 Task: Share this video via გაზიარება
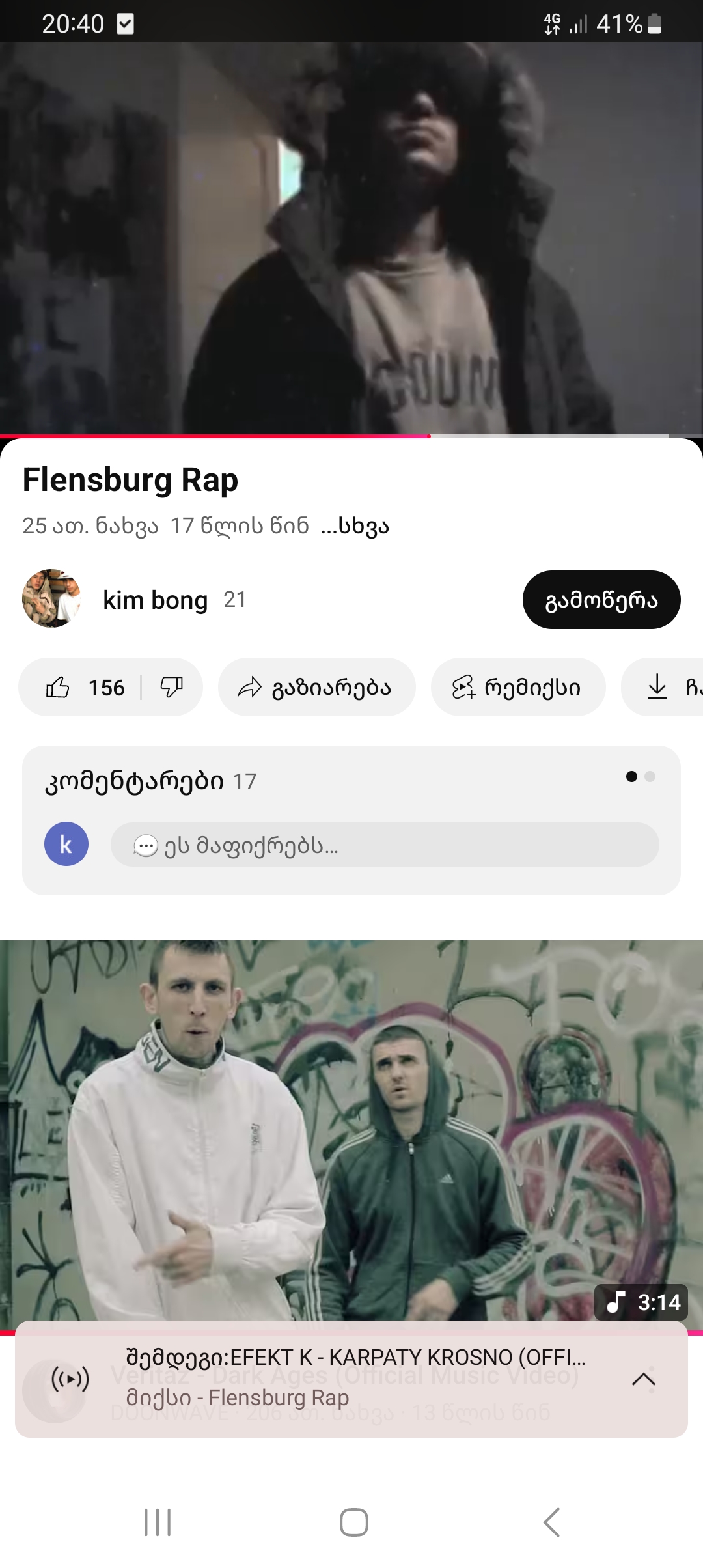coord(316,687)
